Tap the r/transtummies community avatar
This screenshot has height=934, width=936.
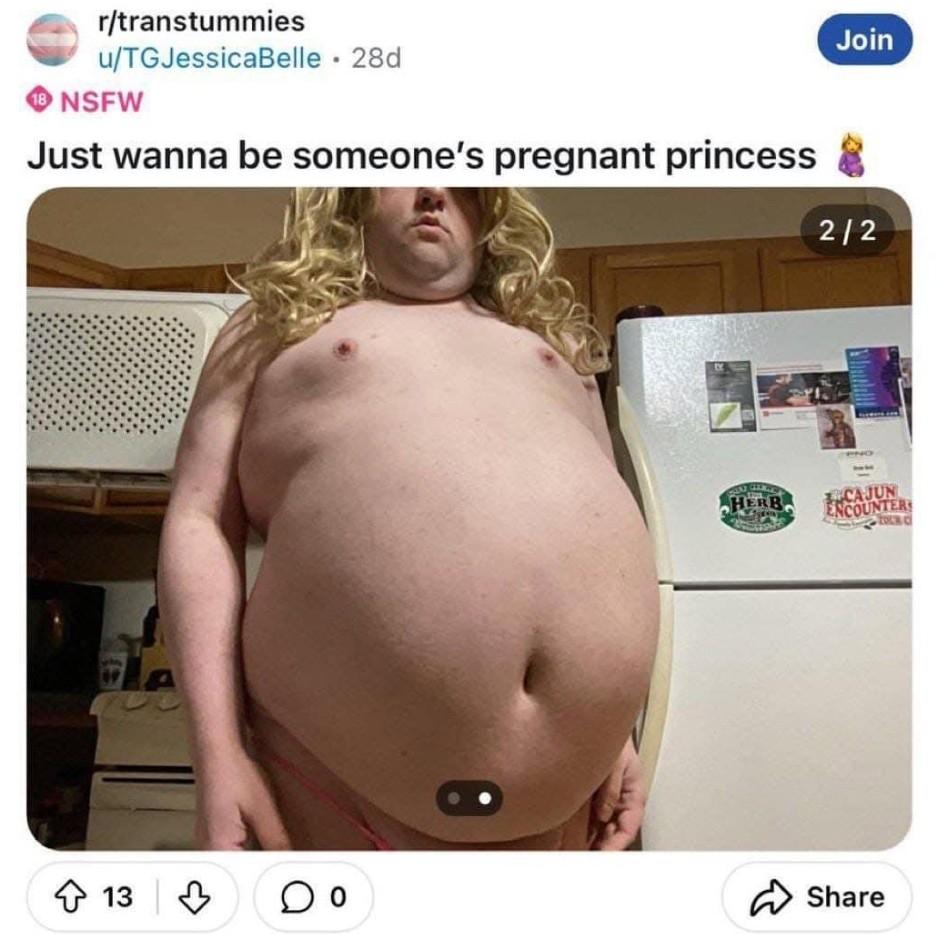tap(52, 39)
